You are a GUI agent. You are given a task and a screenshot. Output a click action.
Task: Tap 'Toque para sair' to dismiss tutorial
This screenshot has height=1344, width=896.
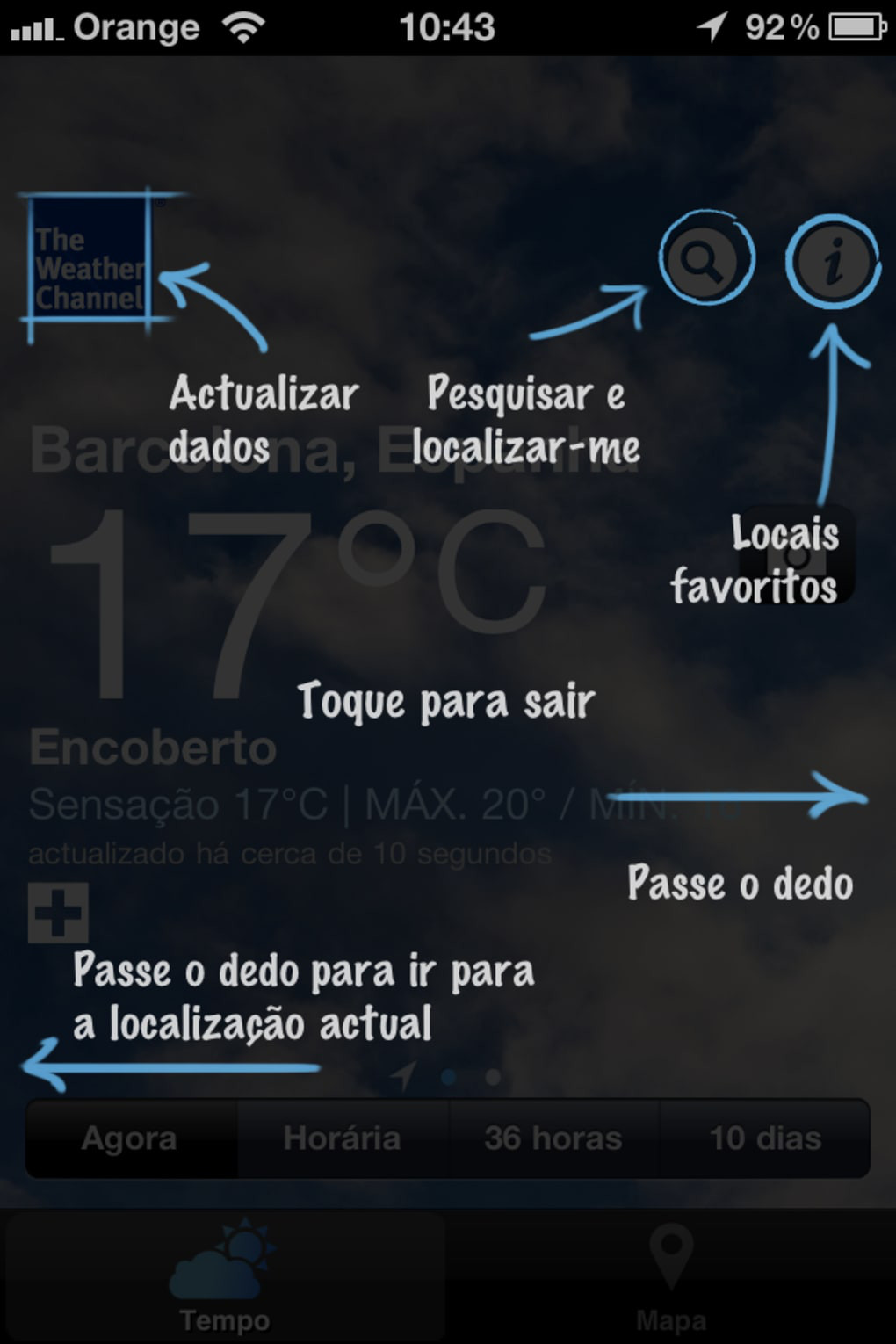[446, 703]
